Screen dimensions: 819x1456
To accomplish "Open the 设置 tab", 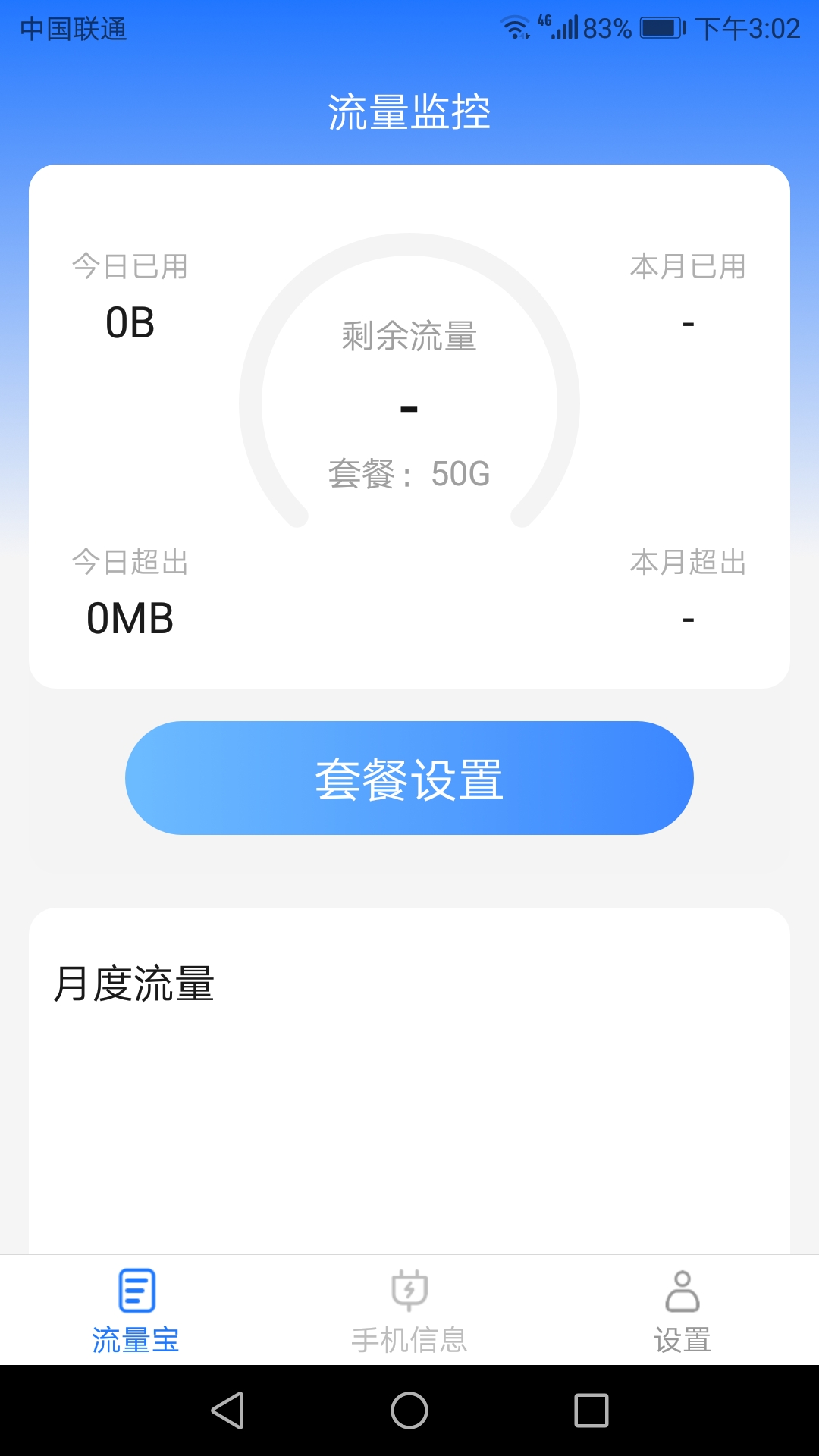I will click(x=682, y=1311).
